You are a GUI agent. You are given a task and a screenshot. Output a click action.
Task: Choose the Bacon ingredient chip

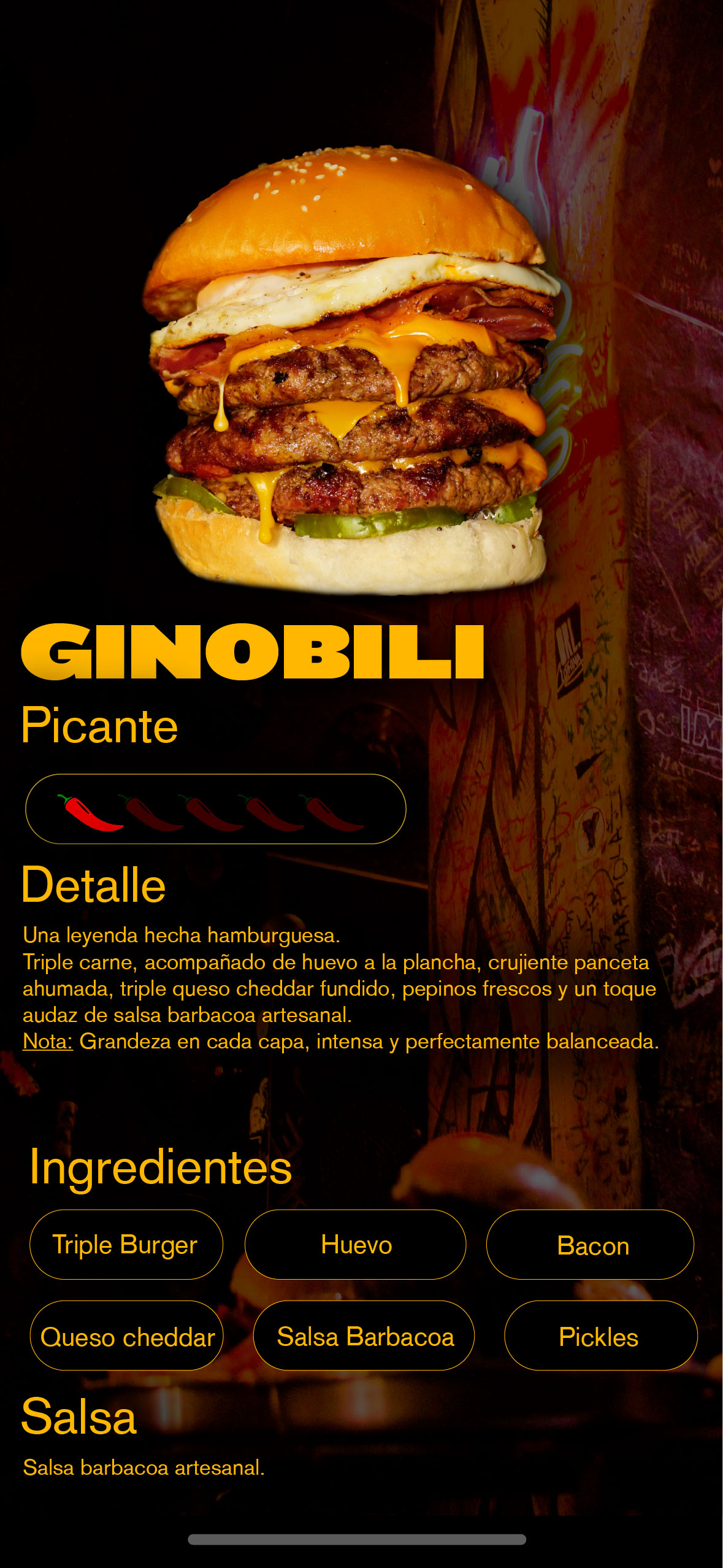point(591,1245)
